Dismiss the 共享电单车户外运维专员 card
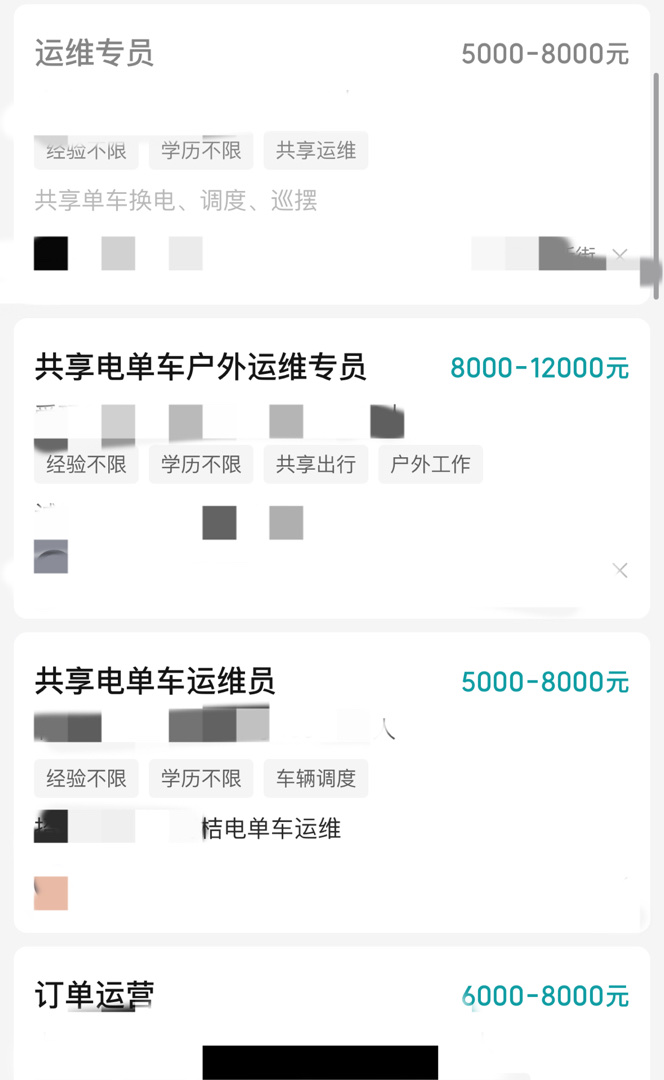The height and width of the screenshot is (1080, 664). (620, 570)
